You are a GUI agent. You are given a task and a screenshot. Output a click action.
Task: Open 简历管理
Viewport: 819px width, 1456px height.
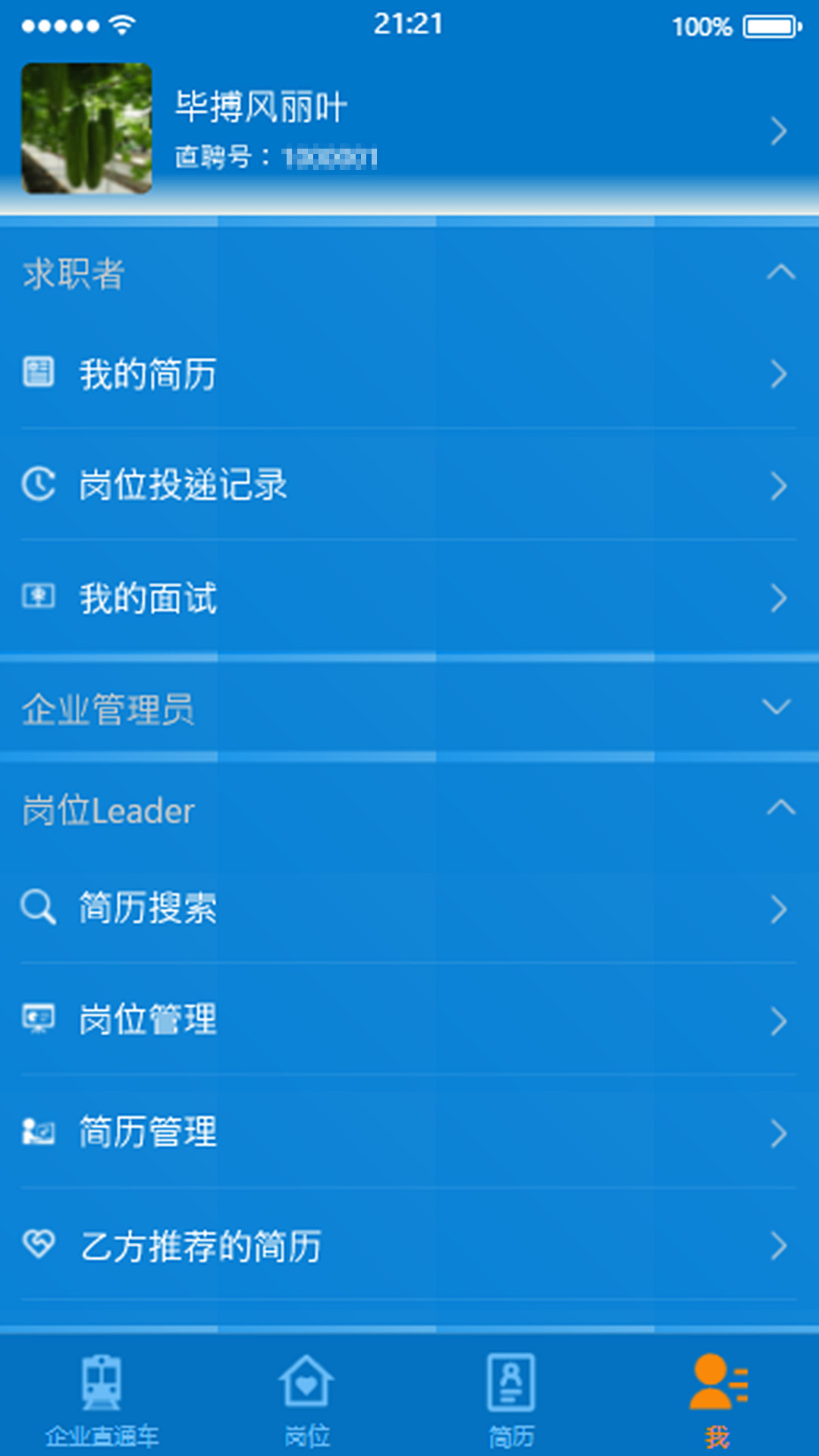point(409,1132)
